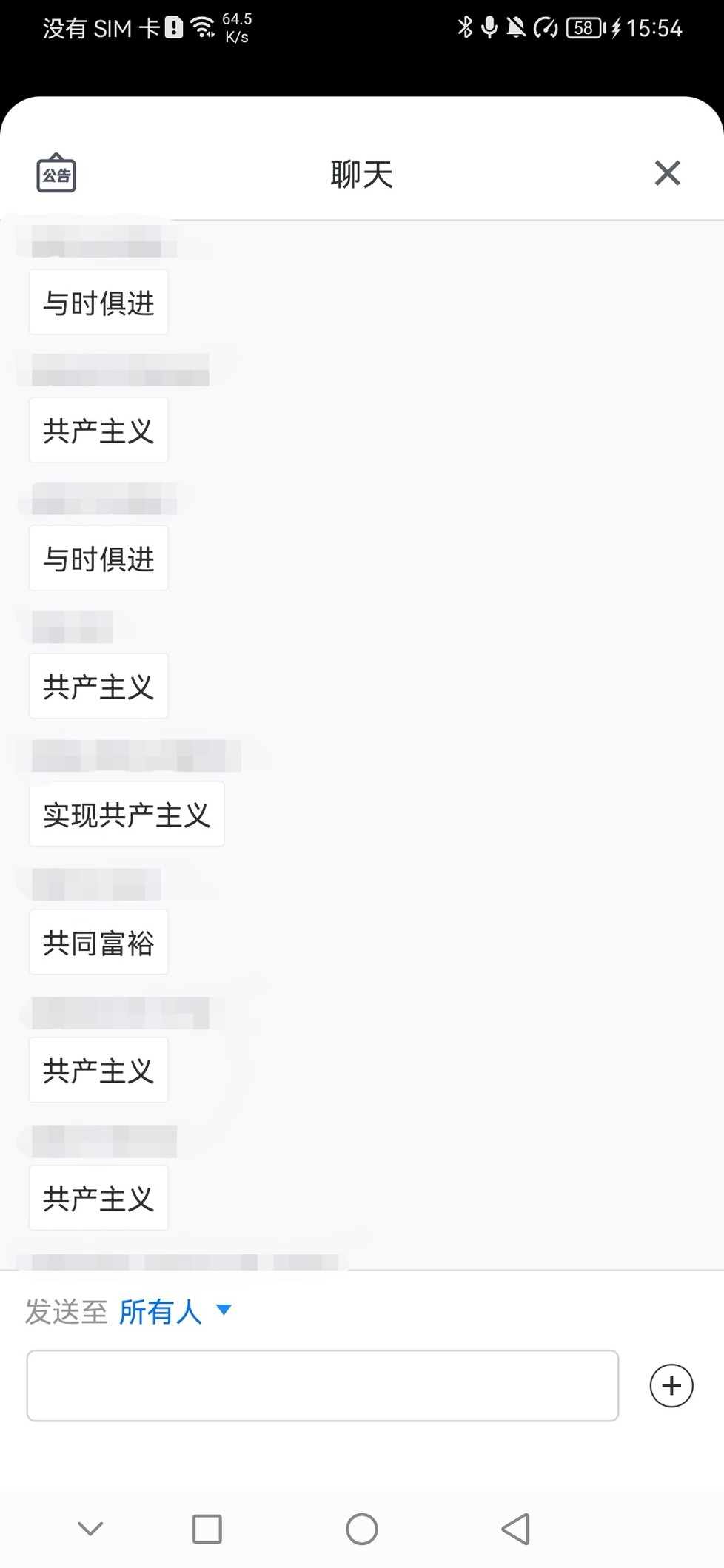Go back using system back button
Image resolution: width=724 pixels, height=1568 pixels.
[516, 1529]
